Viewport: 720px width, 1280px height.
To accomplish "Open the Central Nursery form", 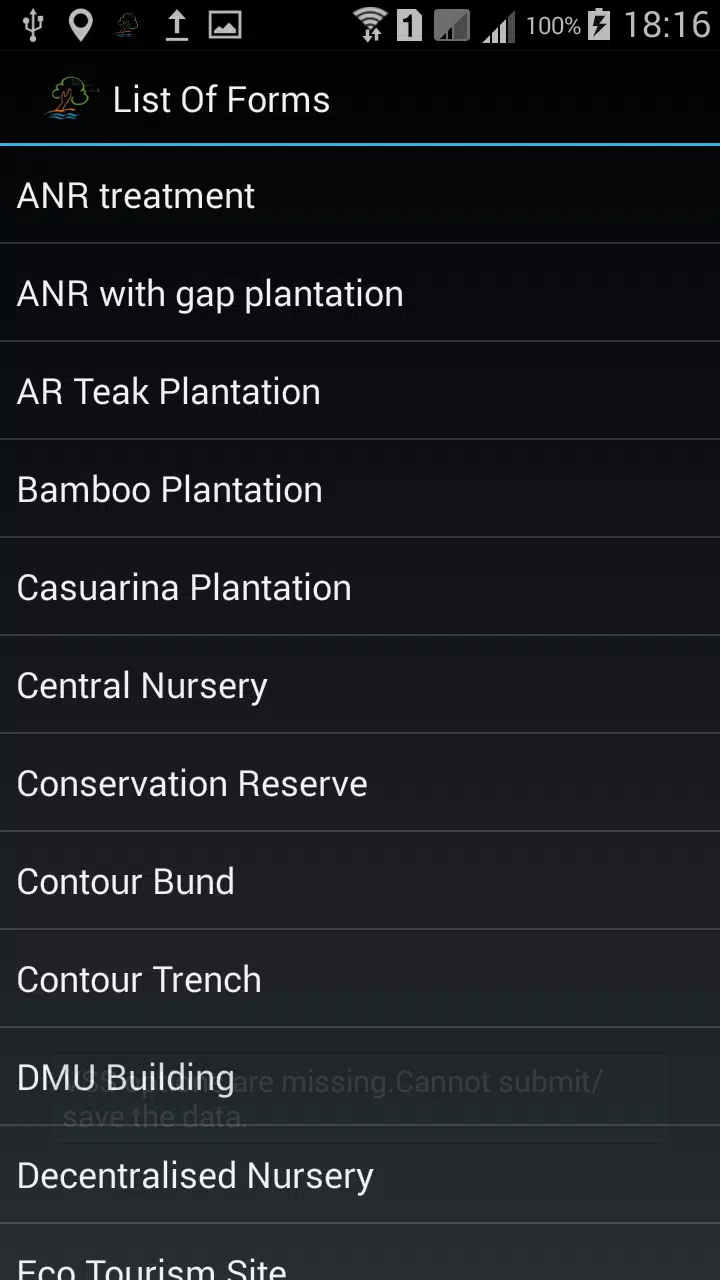I will click(x=360, y=685).
